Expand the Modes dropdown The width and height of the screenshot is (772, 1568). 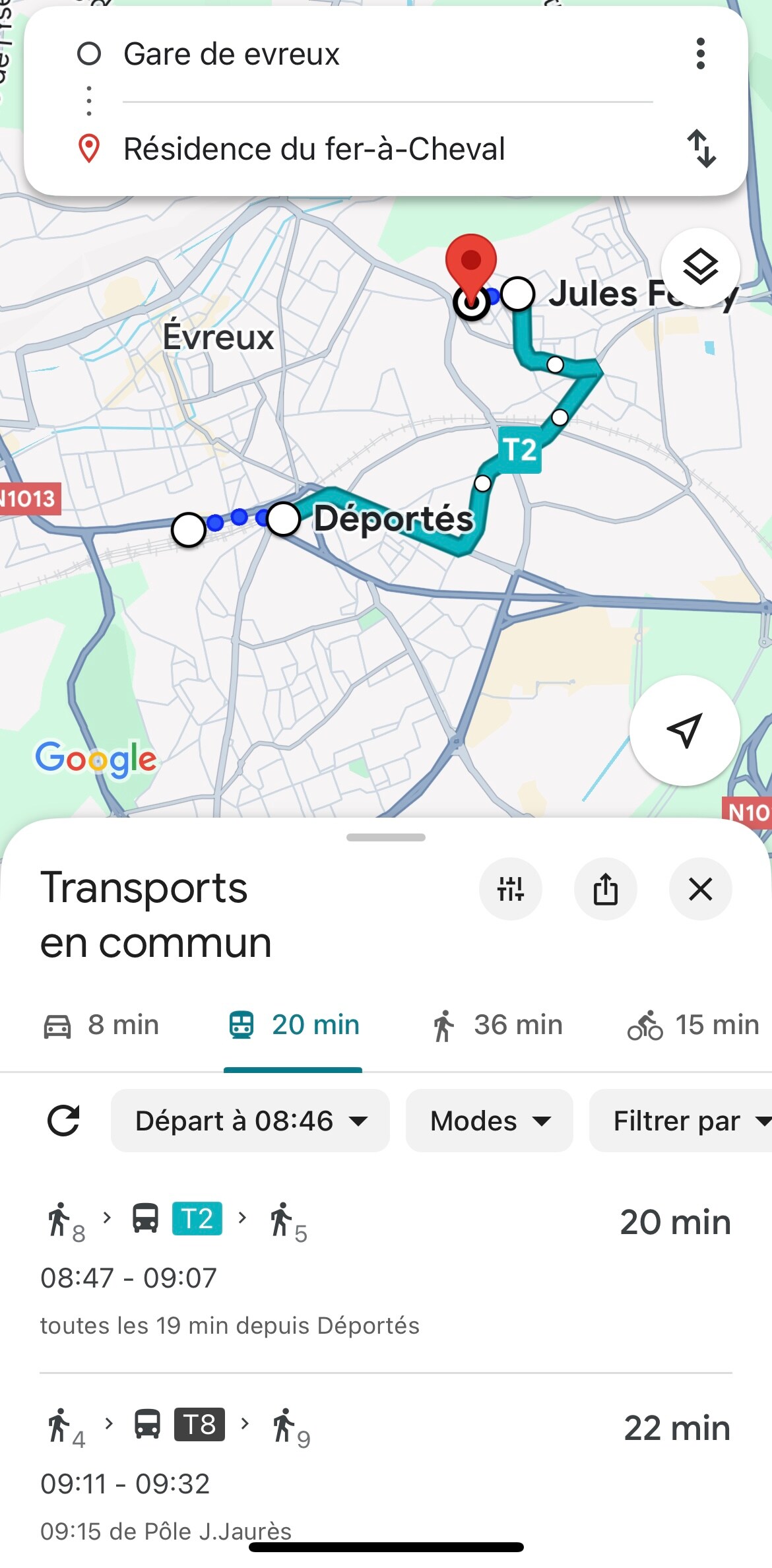[489, 1121]
